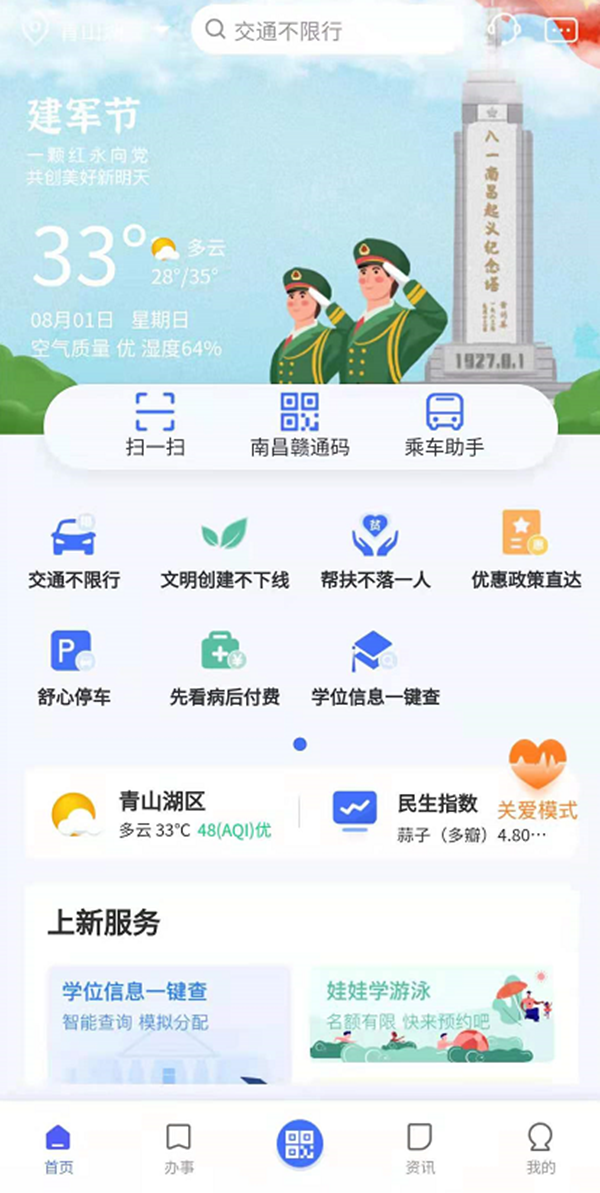Open 优惠政策直达
Viewport: 600px width, 1193px height.
525,551
